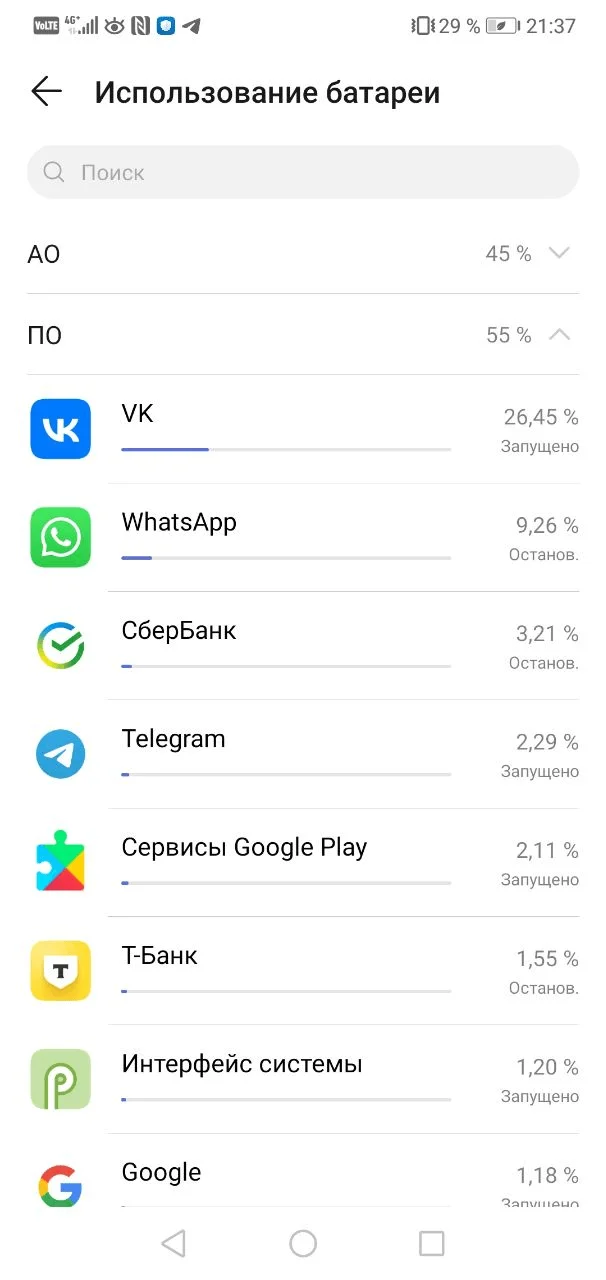Select Сервисы Google Play row
Viewport: 606px width, 1280px height.
pos(302,862)
